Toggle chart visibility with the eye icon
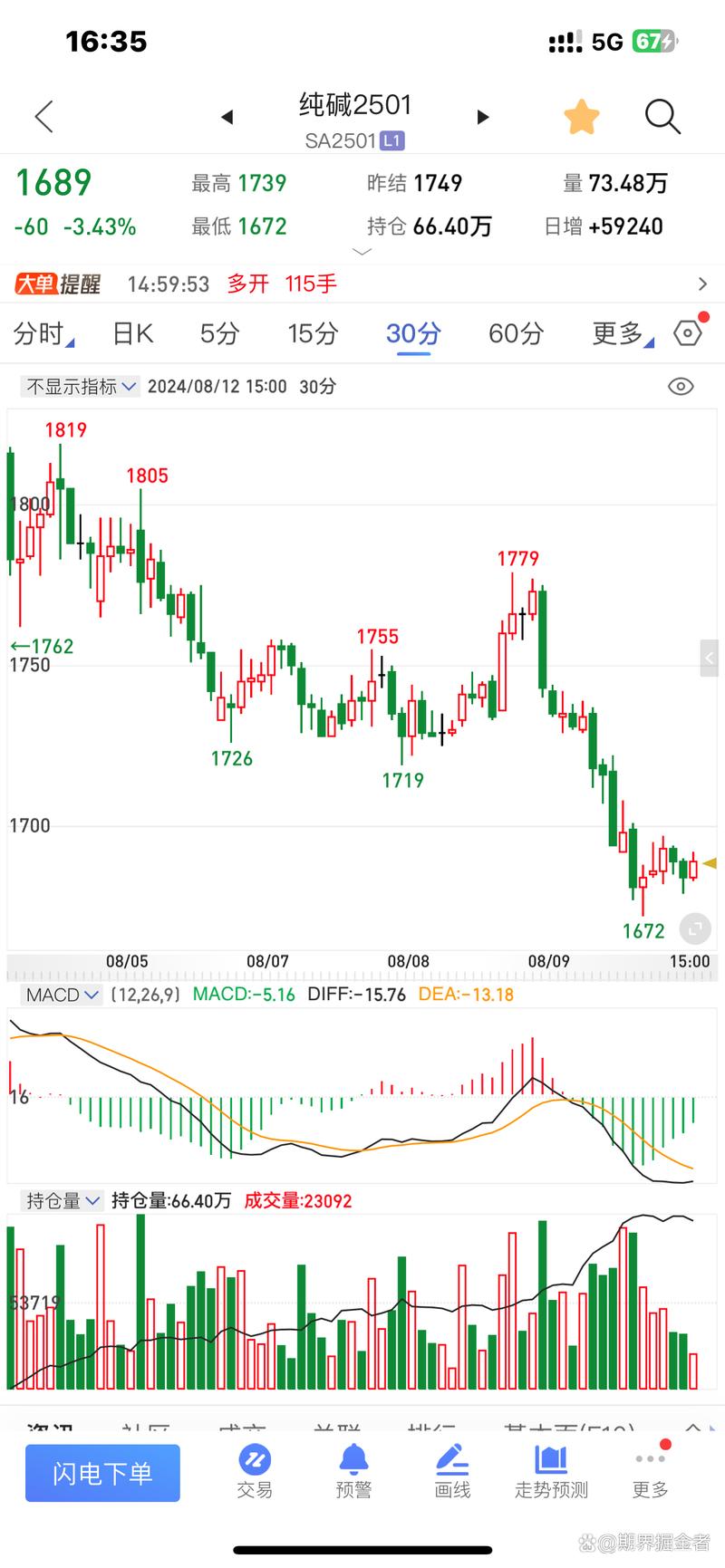This screenshot has width=725, height=1568. pyautogui.click(x=681, y=387)
